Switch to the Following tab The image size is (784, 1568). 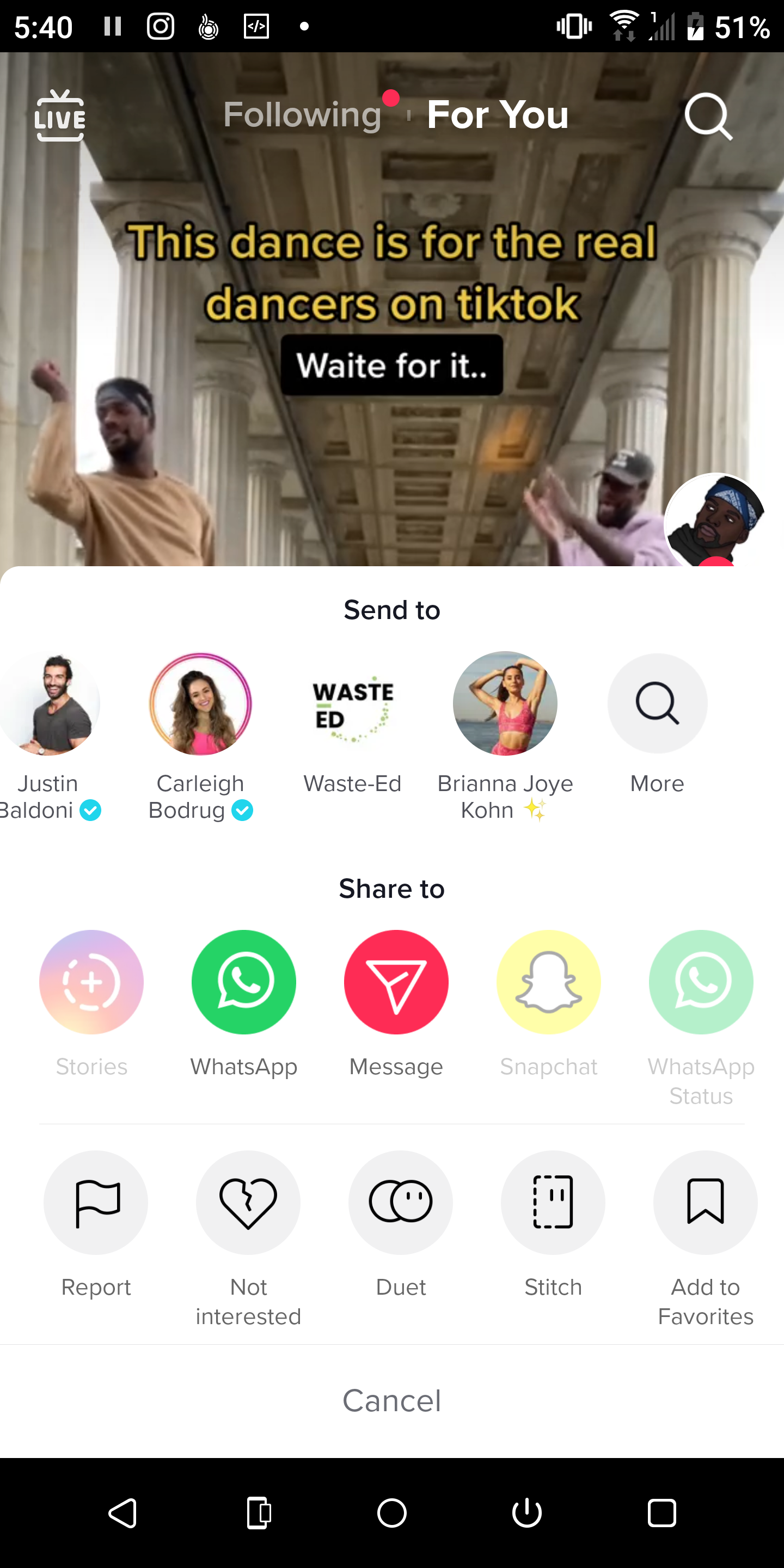[x=302, y=114]
